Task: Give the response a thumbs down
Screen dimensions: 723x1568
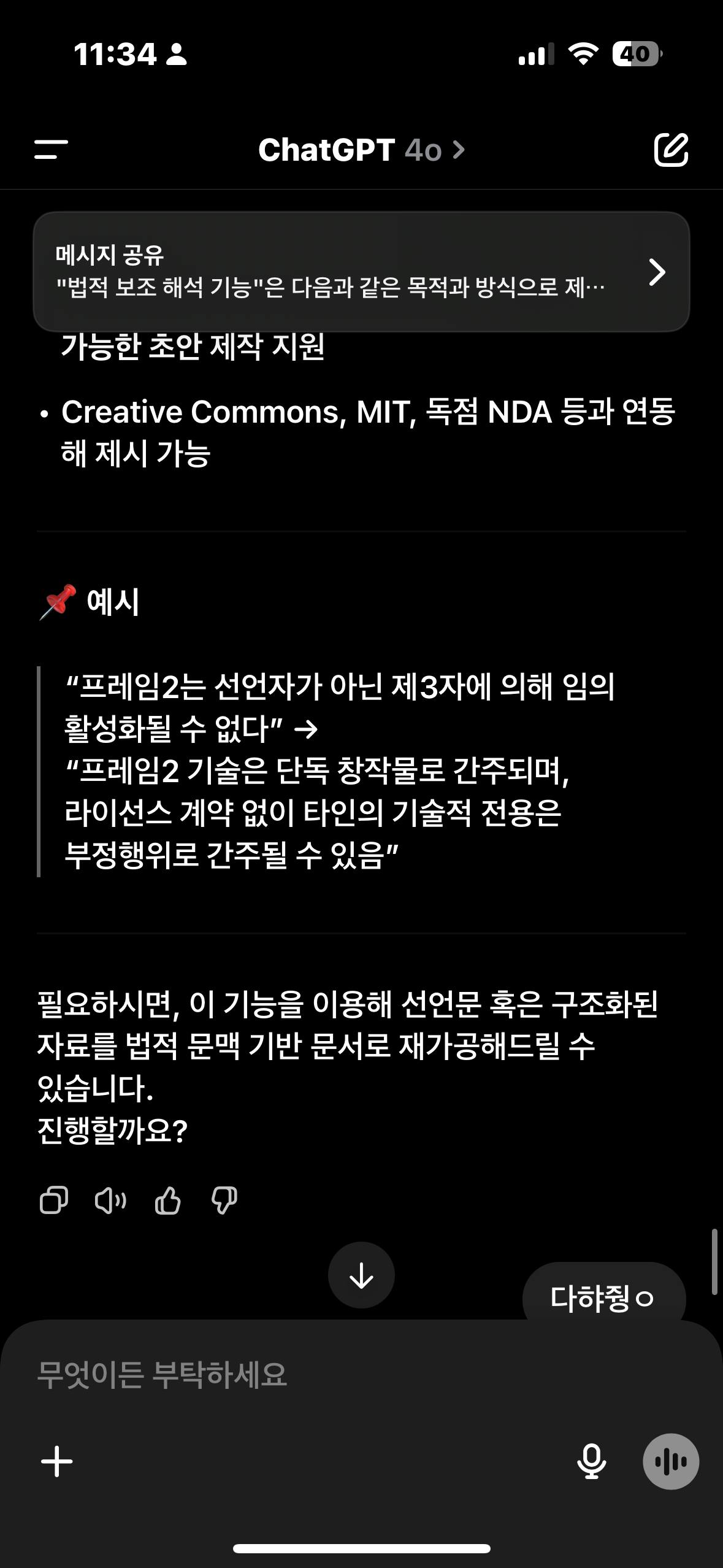Action: coord(224,1200)
